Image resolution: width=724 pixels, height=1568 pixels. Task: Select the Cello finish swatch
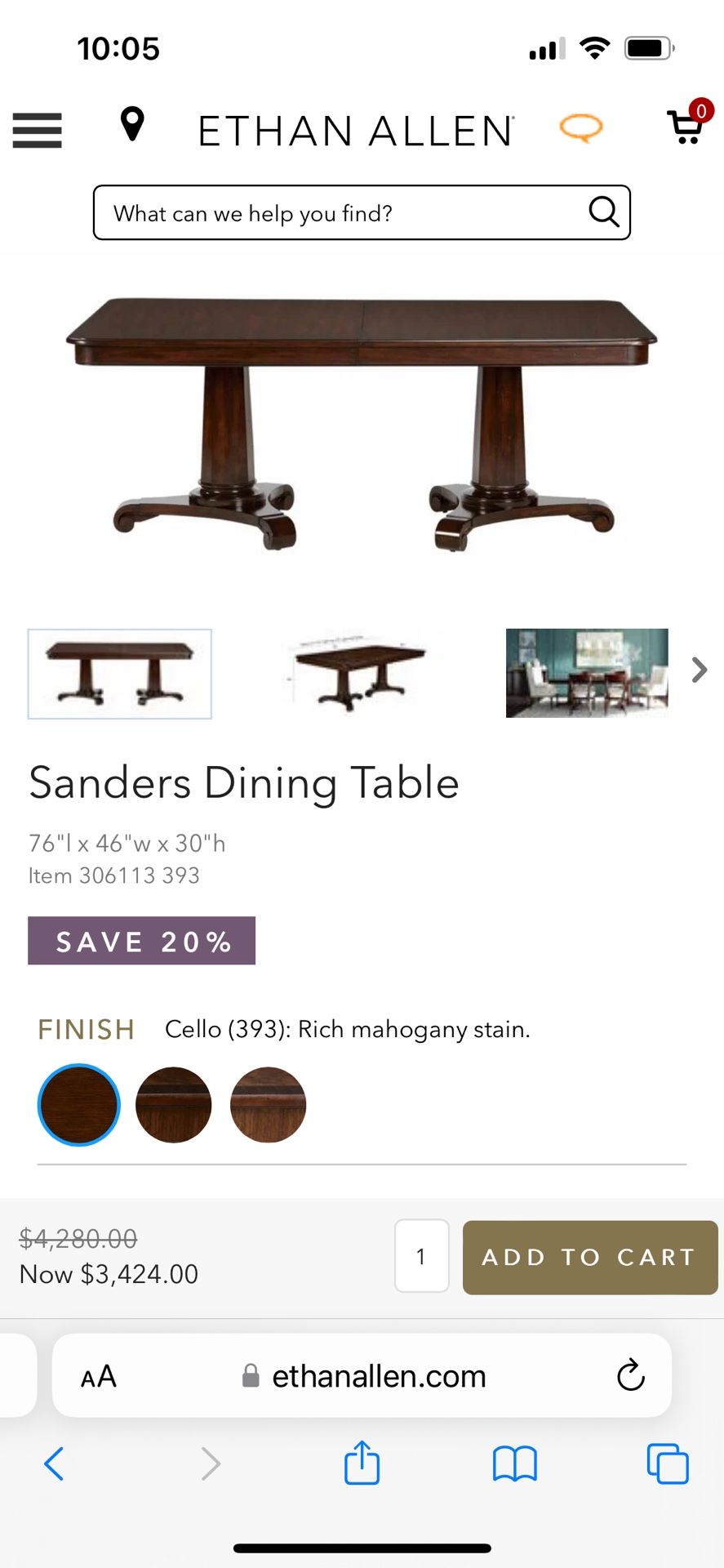pos(78,1104)
